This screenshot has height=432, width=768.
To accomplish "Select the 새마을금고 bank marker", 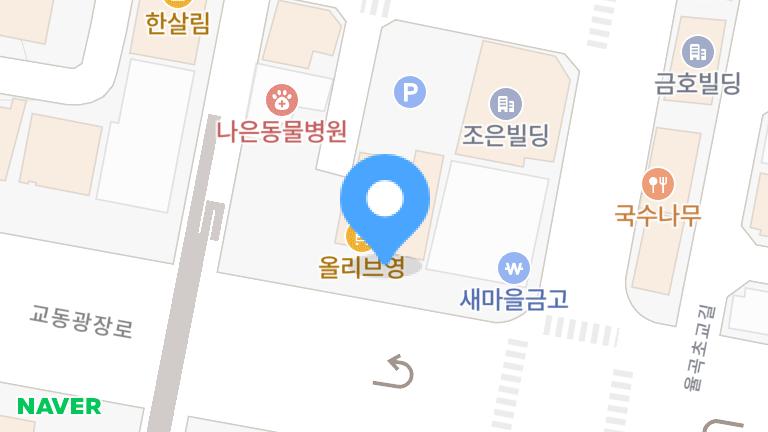I will coord(514,267).
